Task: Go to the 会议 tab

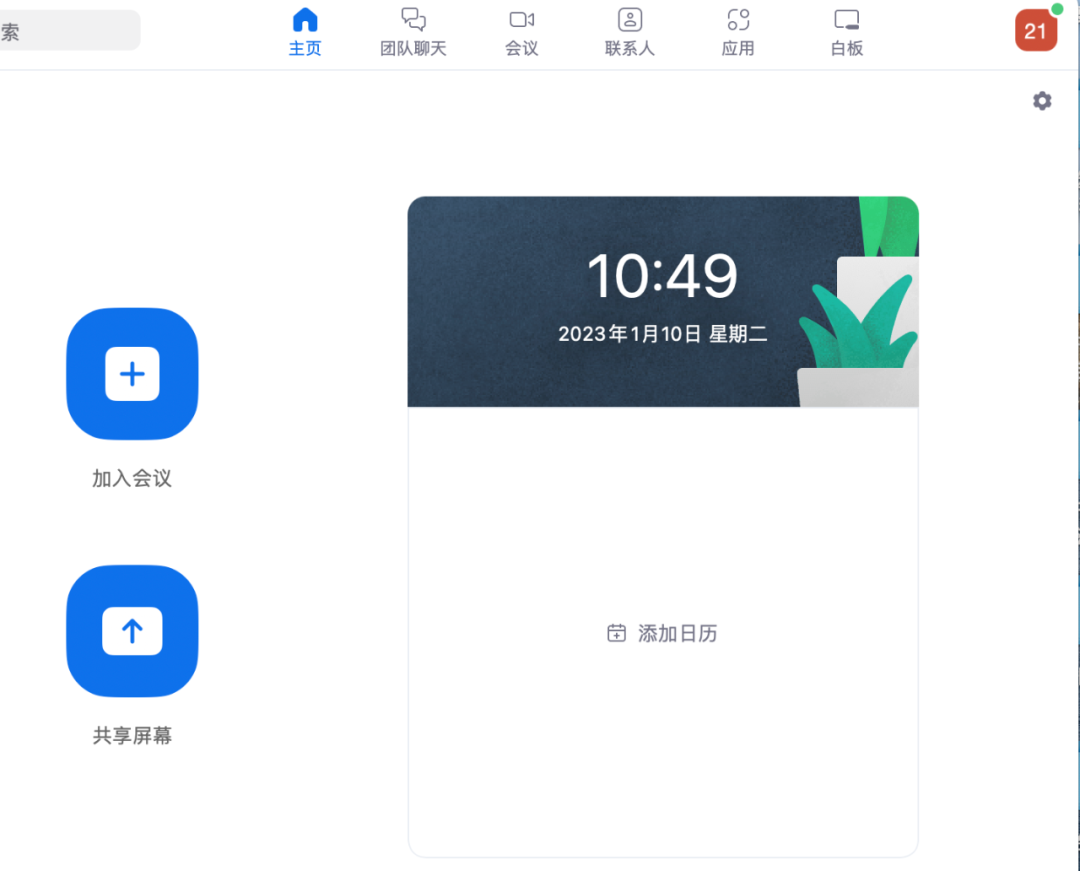Action: click(x=521, y=32)
